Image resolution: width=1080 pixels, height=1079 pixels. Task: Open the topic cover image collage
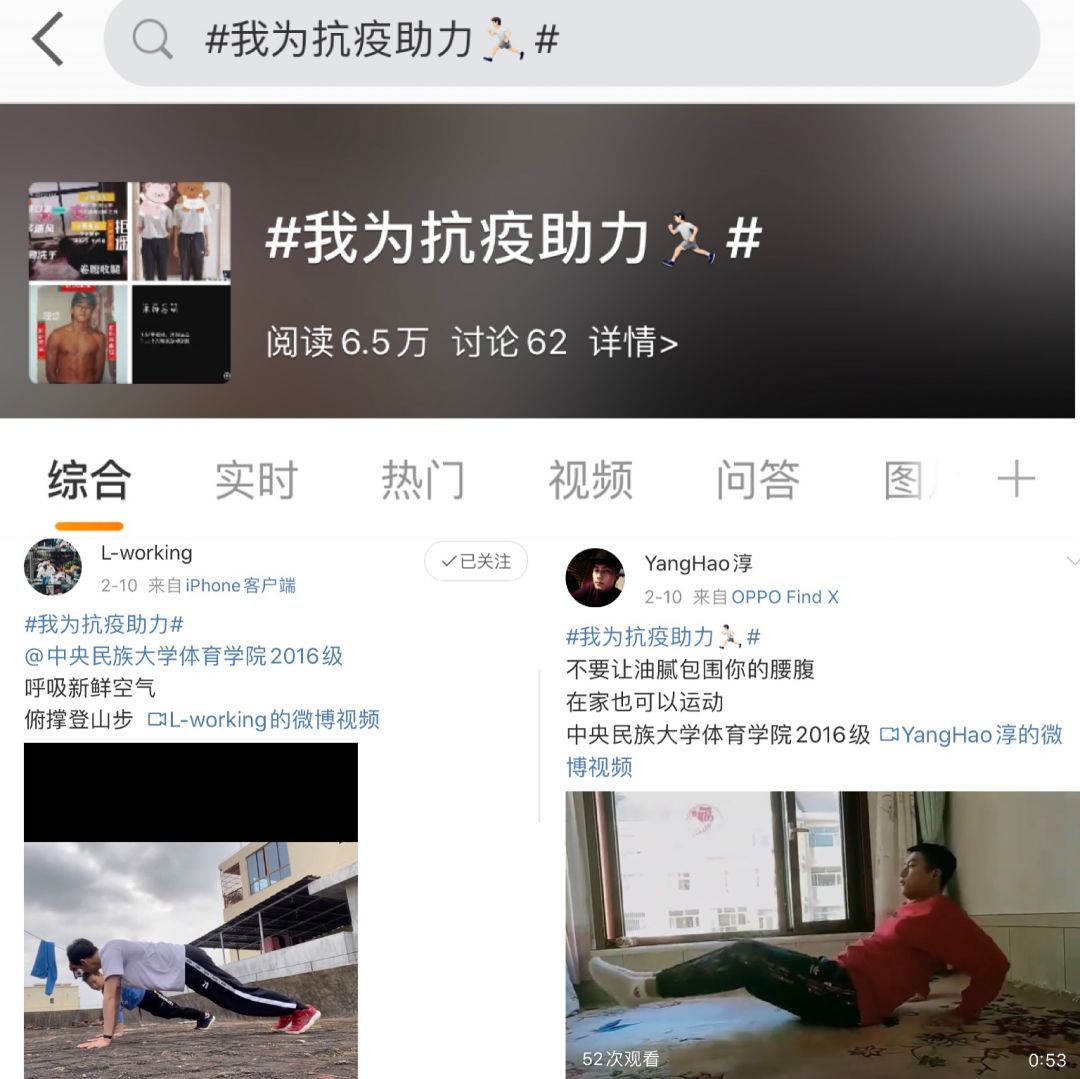(129, 283)
